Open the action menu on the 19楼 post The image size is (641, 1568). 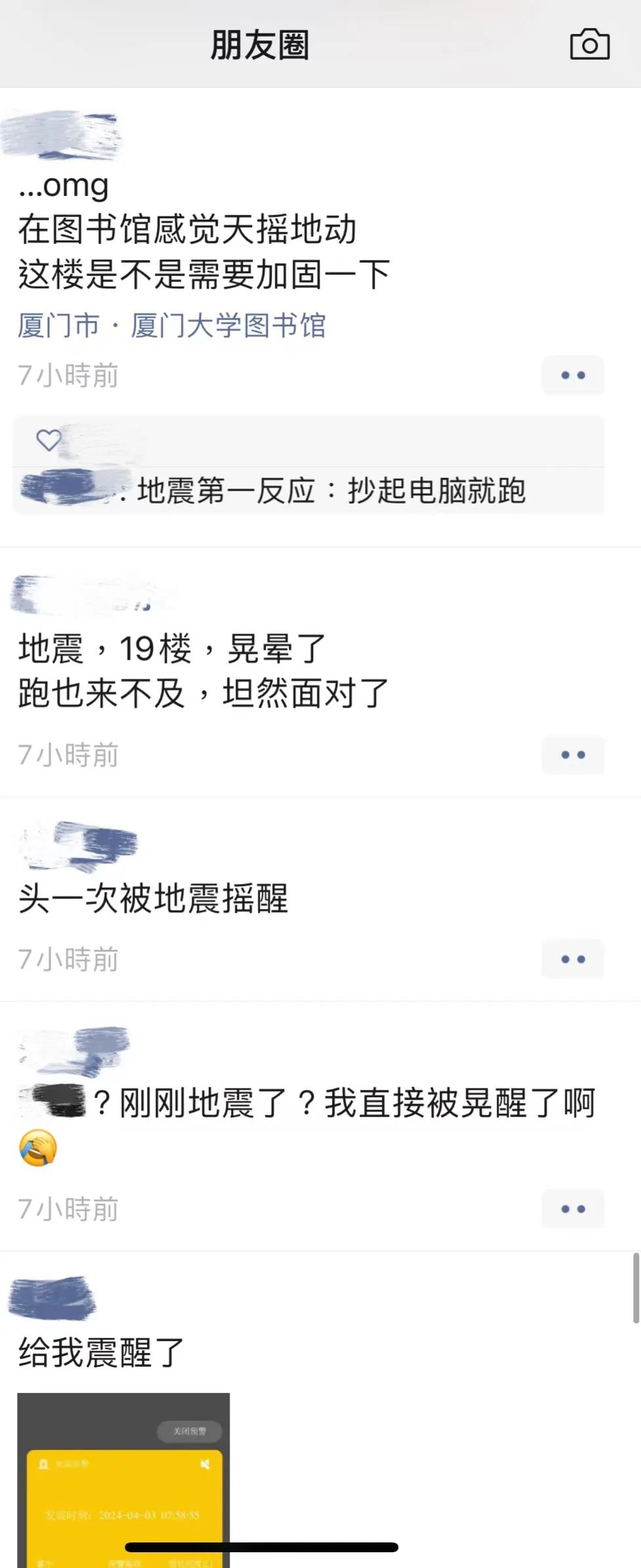point(573,755)
